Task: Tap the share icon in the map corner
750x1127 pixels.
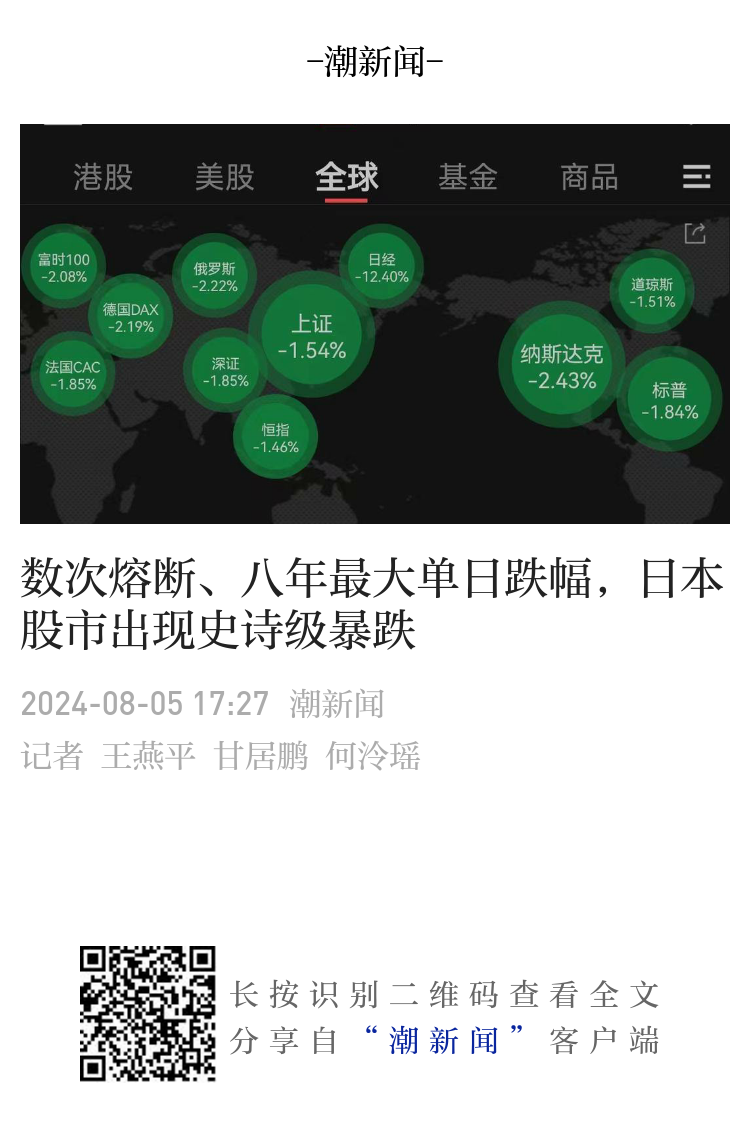Action: (697, 233)
